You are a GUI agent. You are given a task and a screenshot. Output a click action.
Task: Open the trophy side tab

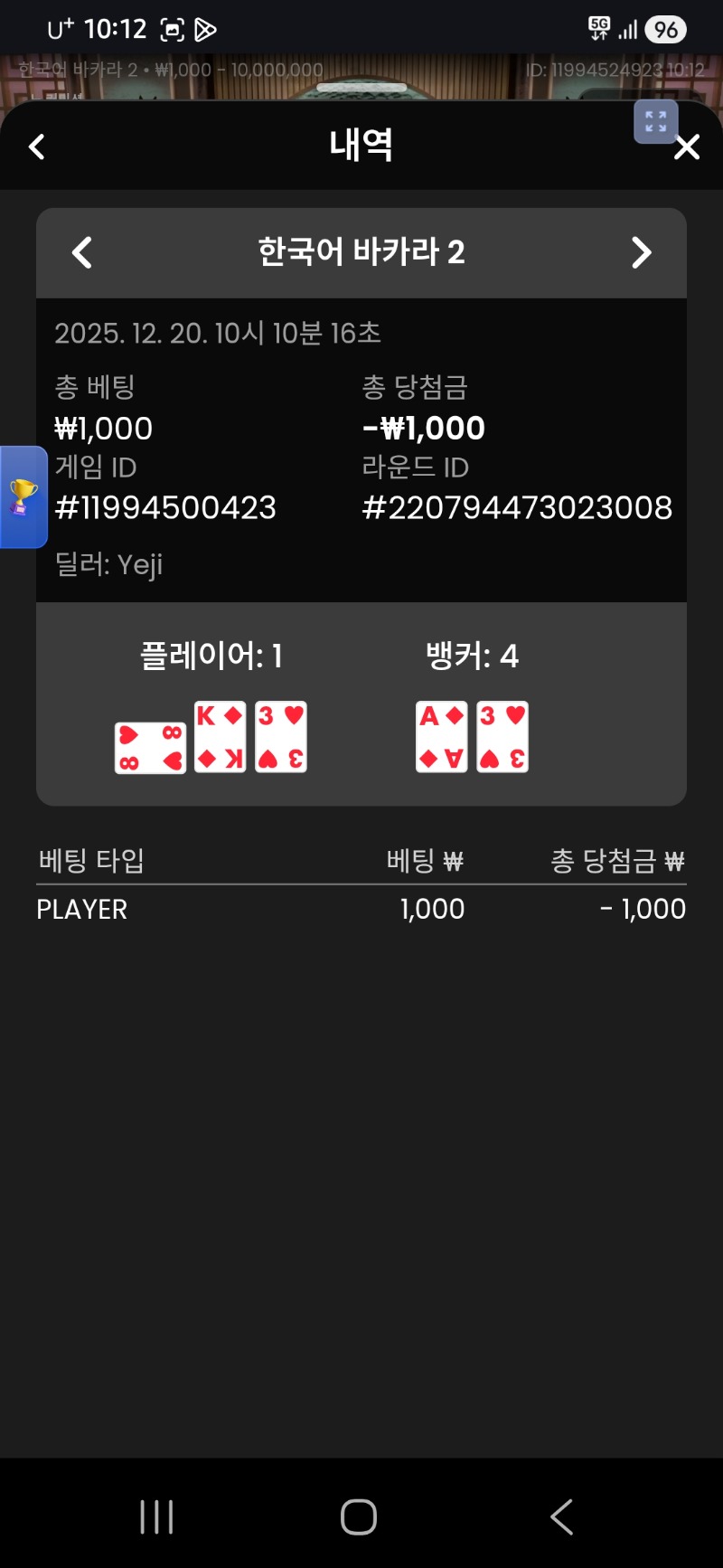point(23,496)
